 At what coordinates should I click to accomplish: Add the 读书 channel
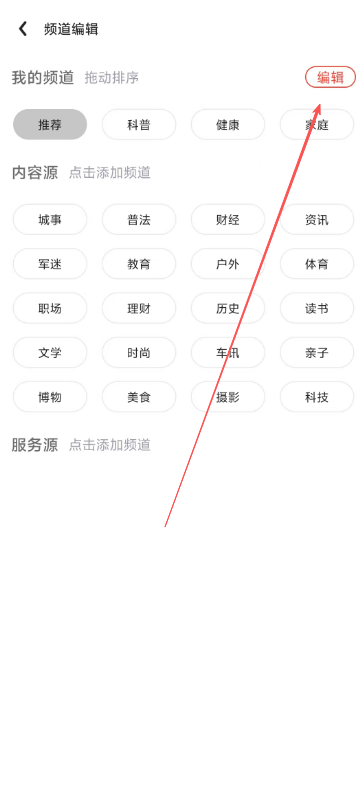(317, 308)
